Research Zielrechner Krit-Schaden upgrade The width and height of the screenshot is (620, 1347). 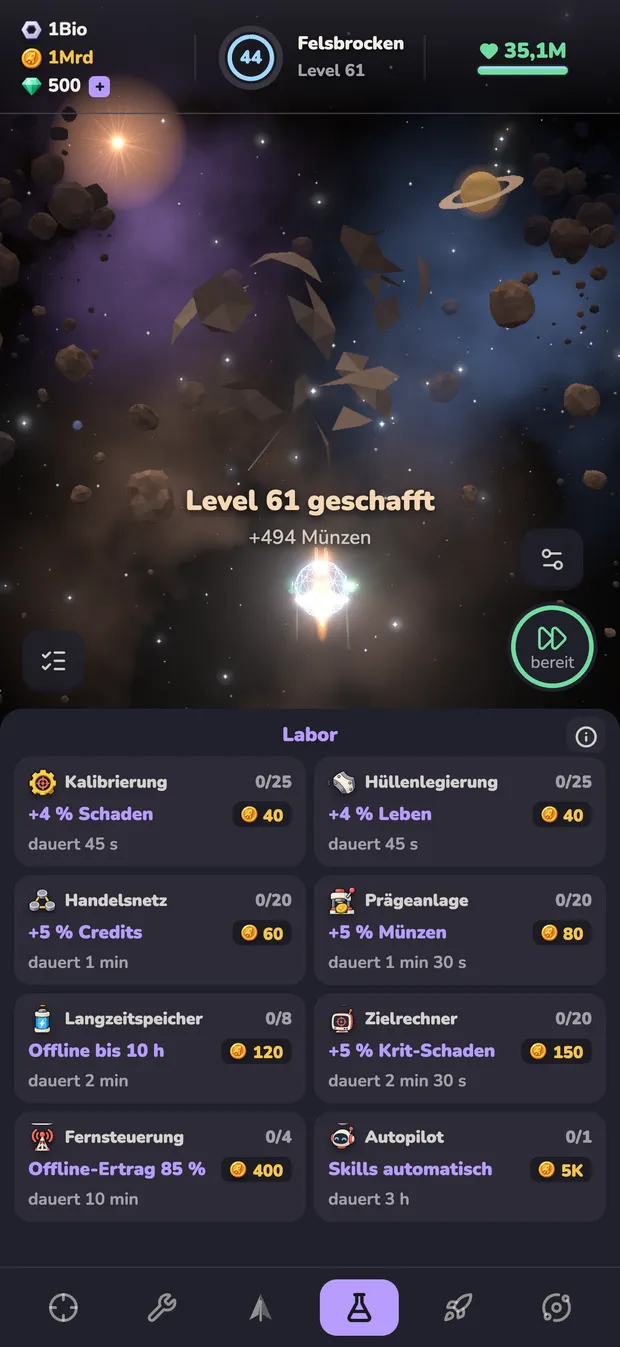460,1048
